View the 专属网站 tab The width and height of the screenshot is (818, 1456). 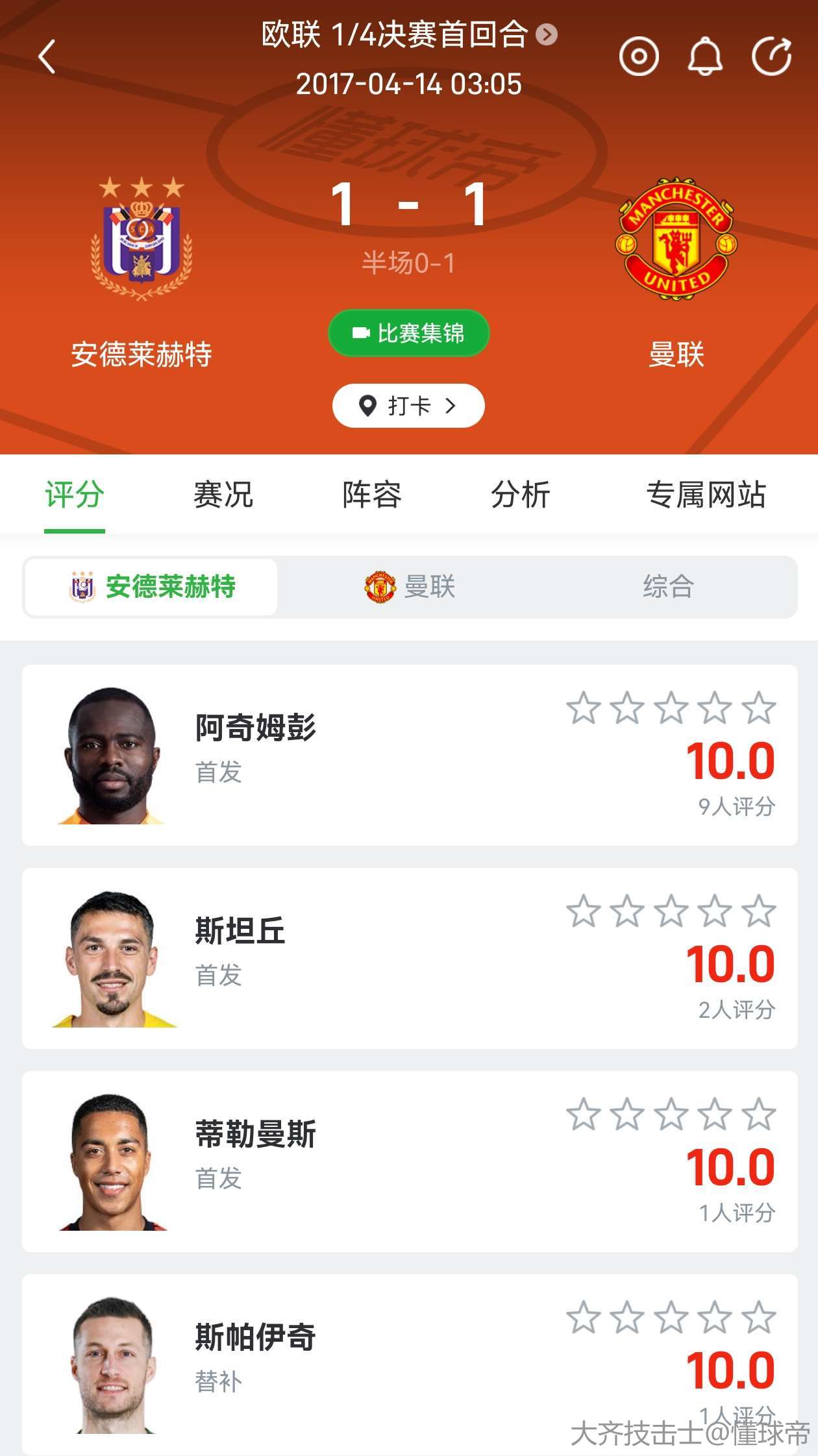(706, 495)
